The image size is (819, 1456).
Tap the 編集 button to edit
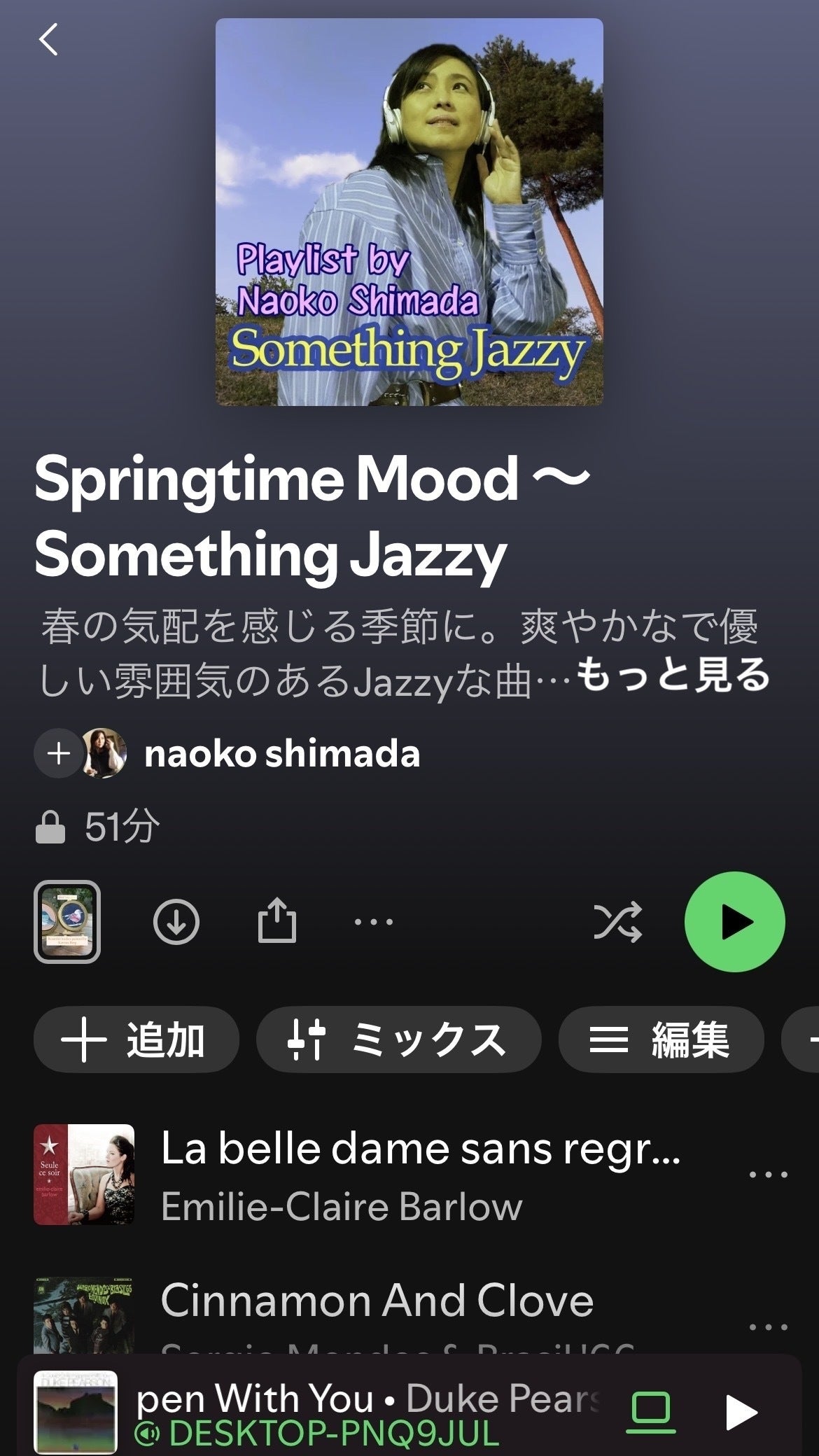[660, 1039]
